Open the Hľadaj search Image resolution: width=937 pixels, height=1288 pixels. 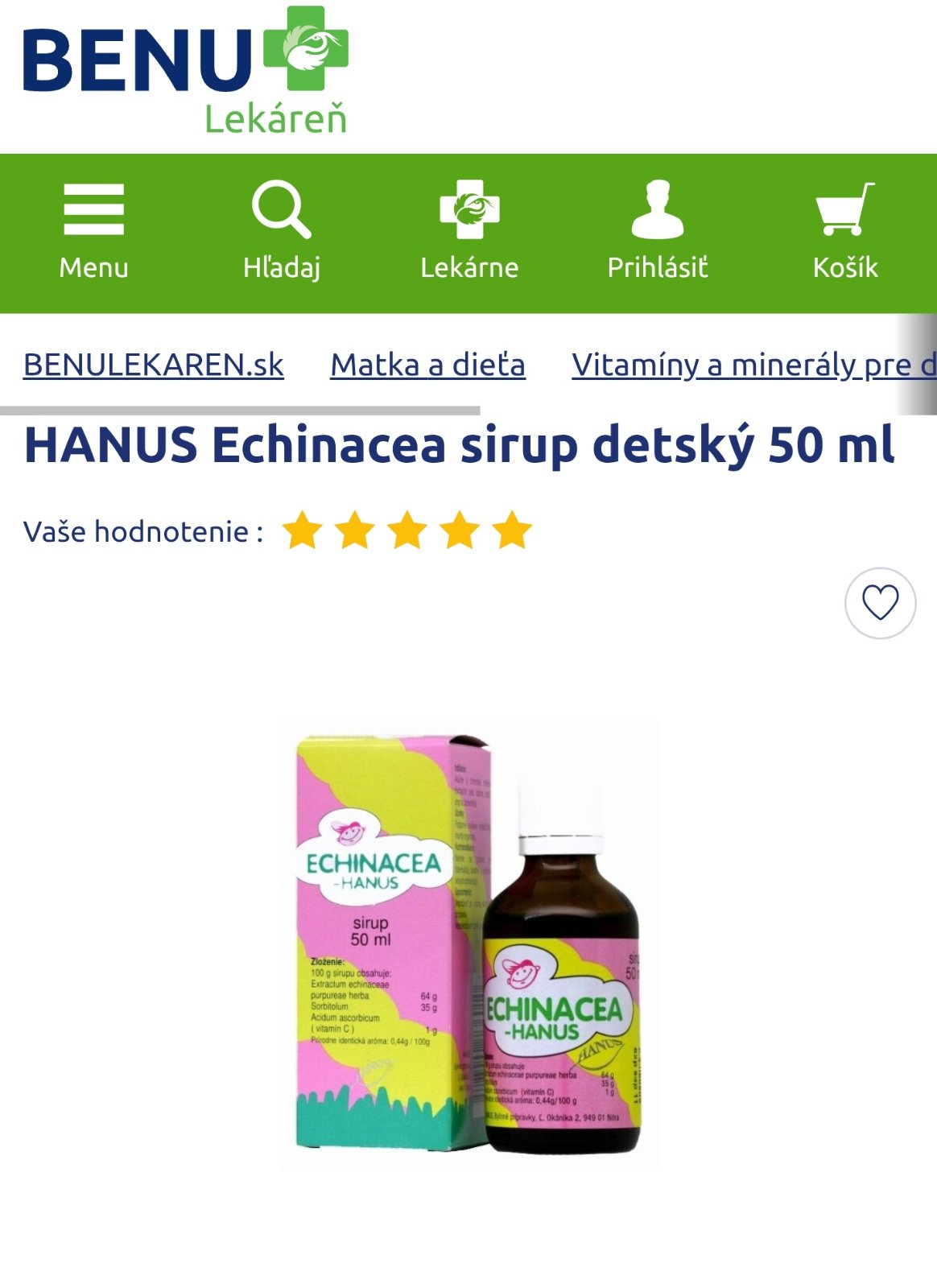point(281,232)
